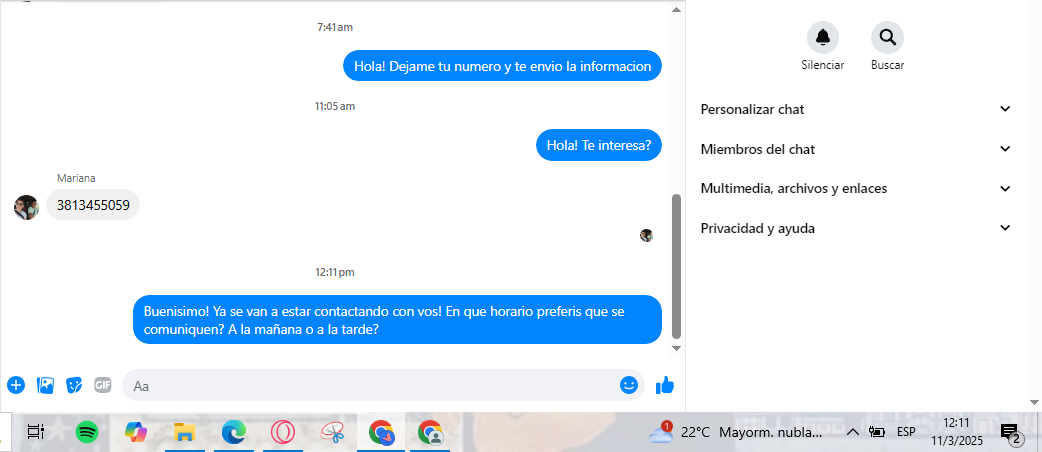
Task: Focus the Aa message field
Action: (x=370, y=385)
